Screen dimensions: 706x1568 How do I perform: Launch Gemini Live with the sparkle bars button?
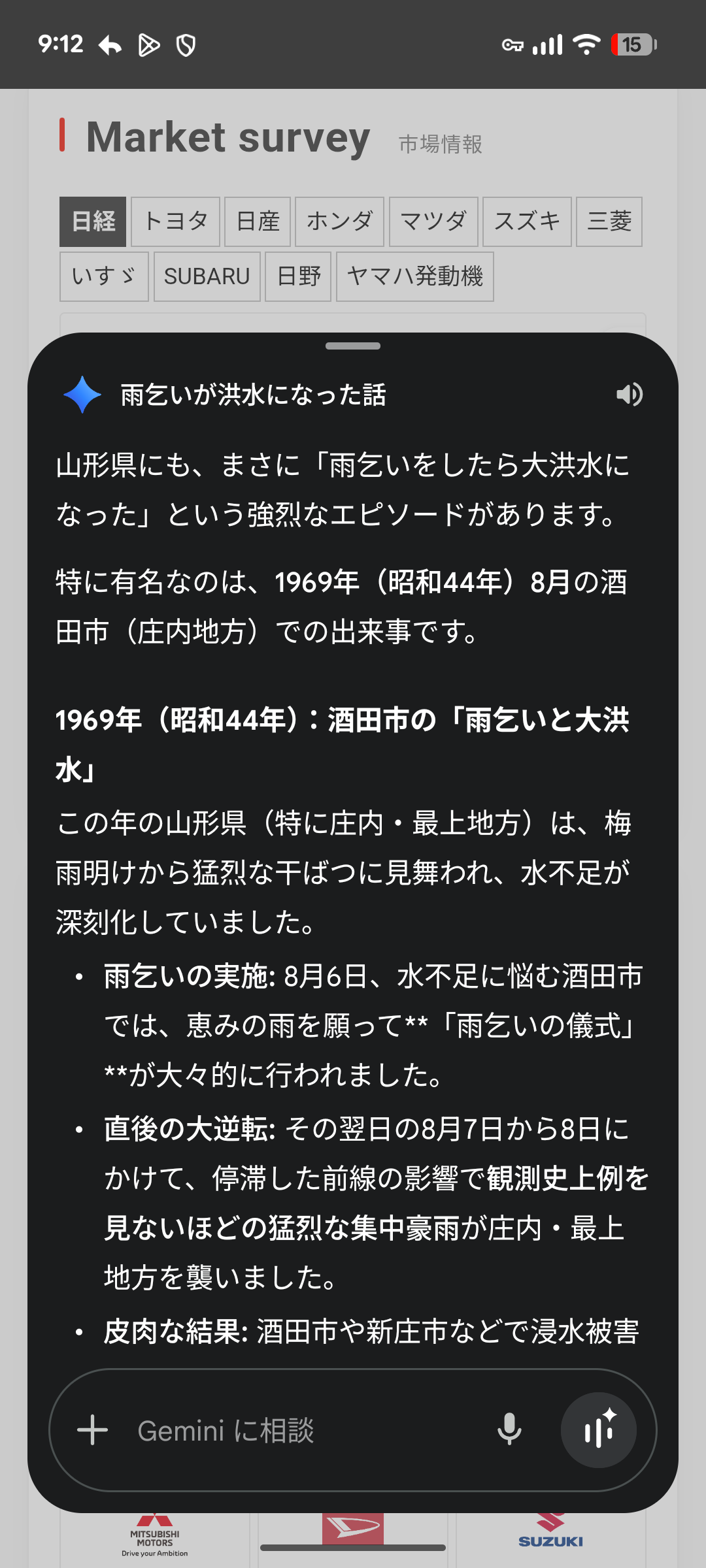tap(599, 1429)
